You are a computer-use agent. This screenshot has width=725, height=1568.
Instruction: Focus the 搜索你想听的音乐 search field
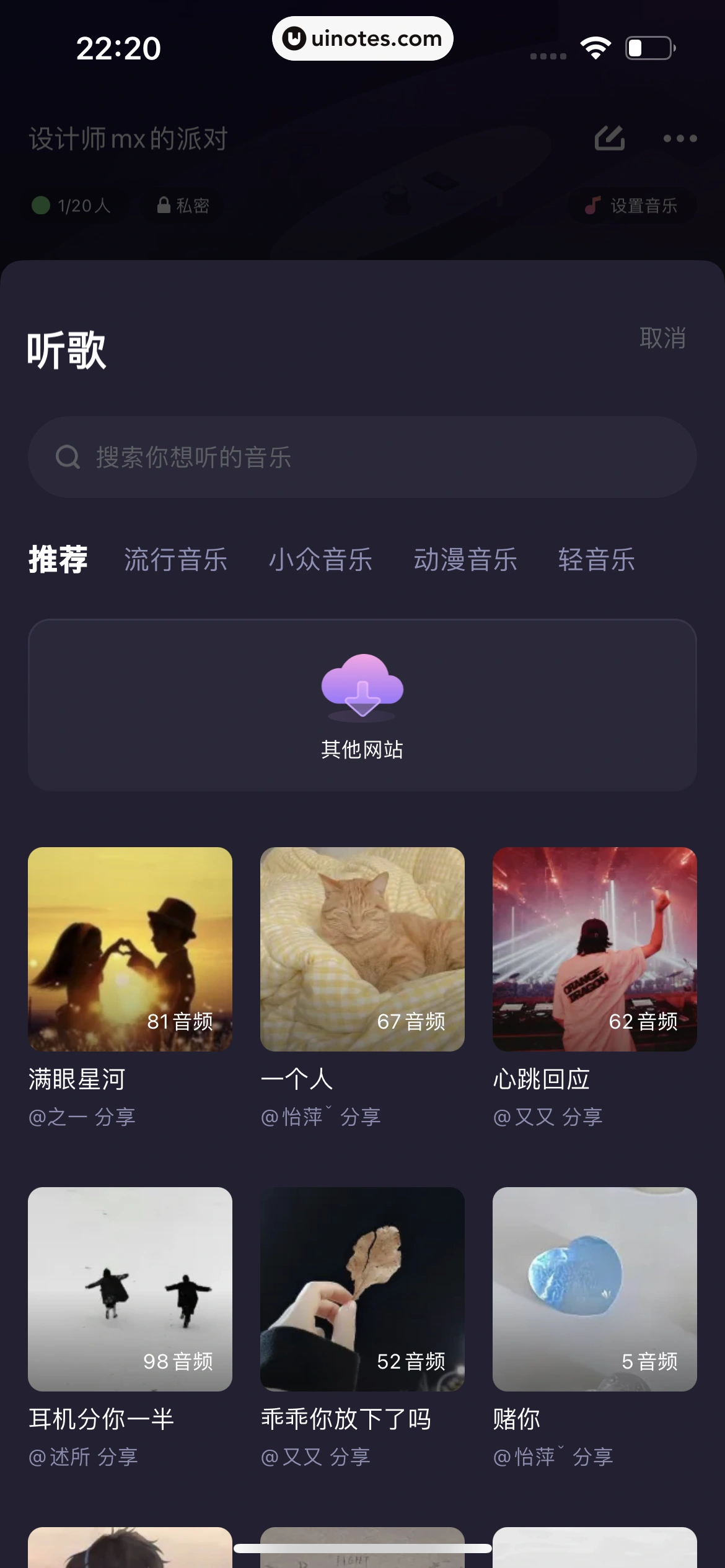[362, 457]
